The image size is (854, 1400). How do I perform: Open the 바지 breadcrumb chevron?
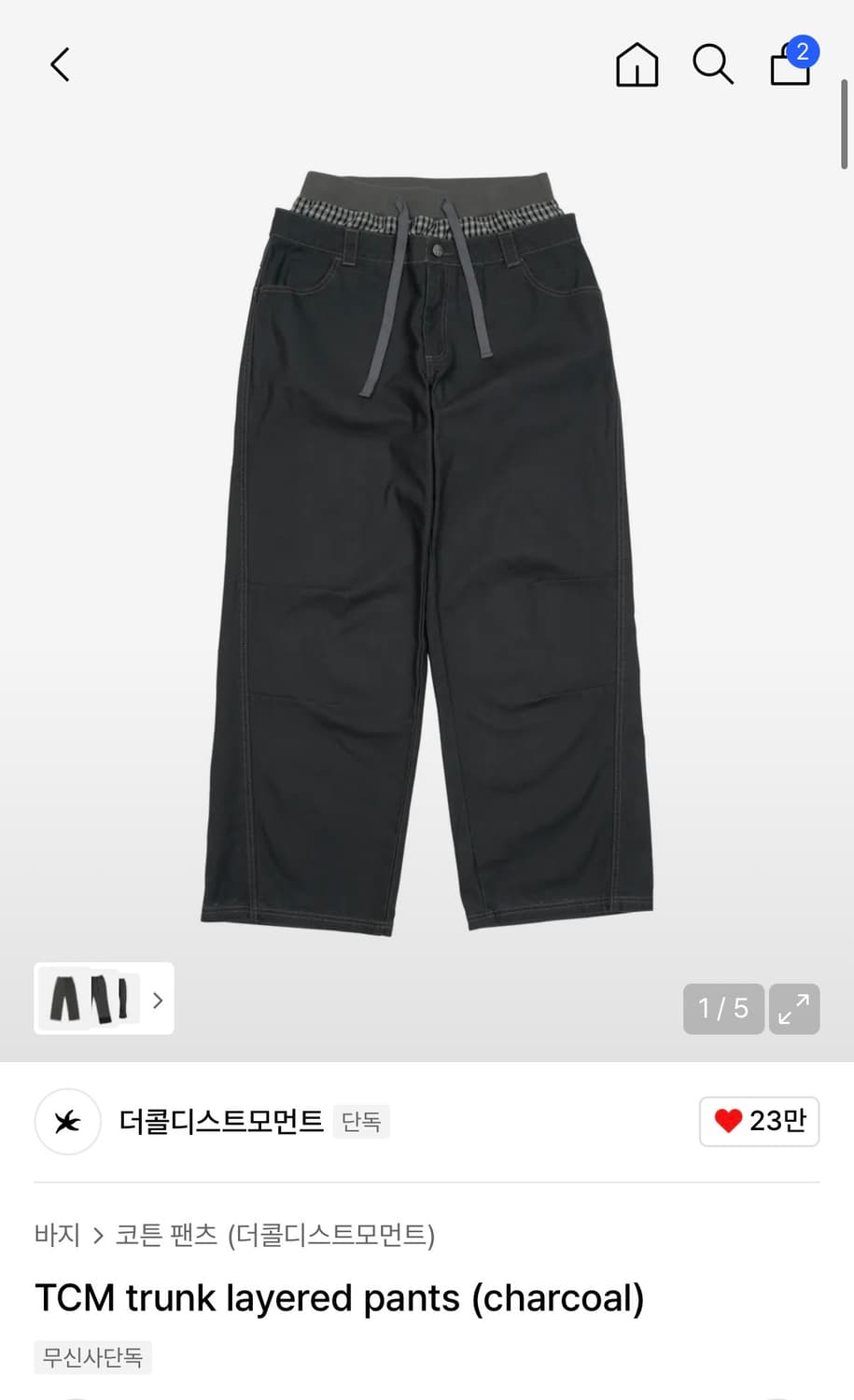(97, 1235)
